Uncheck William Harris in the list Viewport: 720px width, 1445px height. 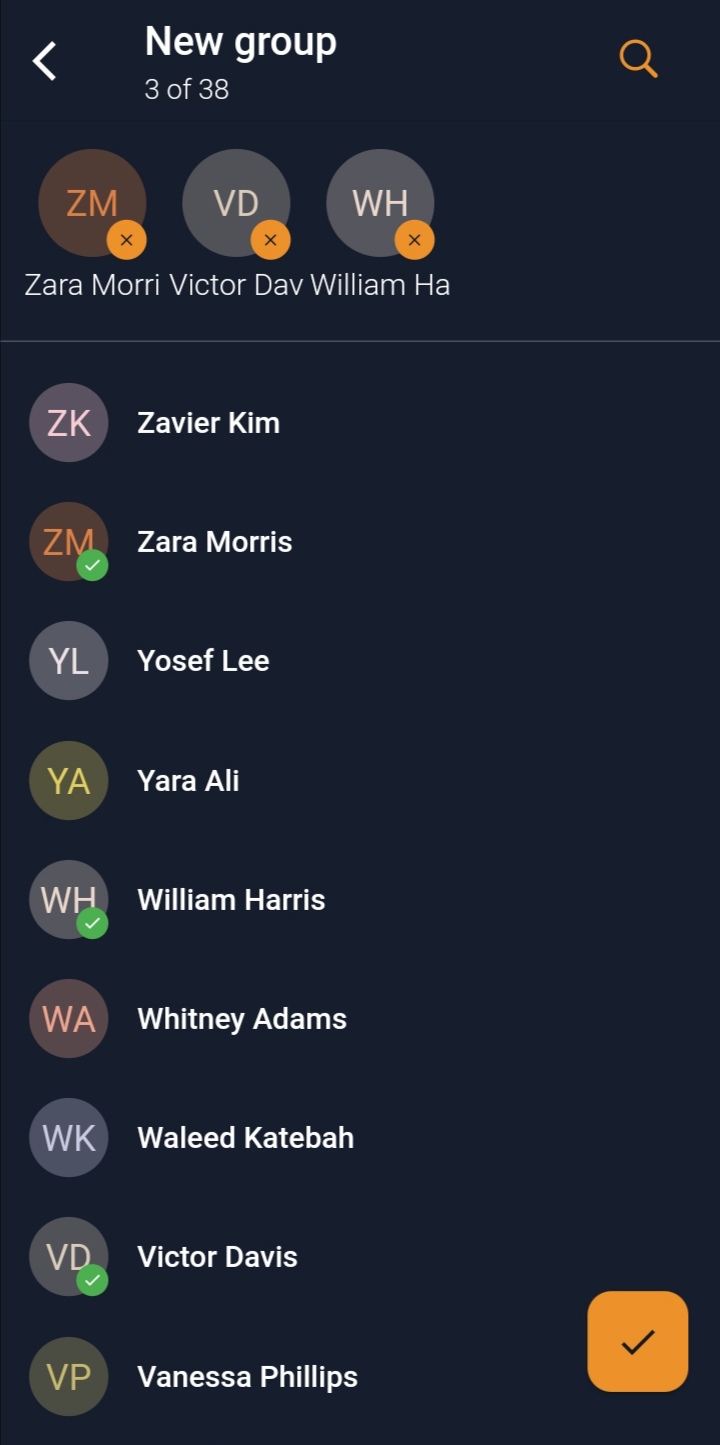pyautogui.click(x=231, y=900)
